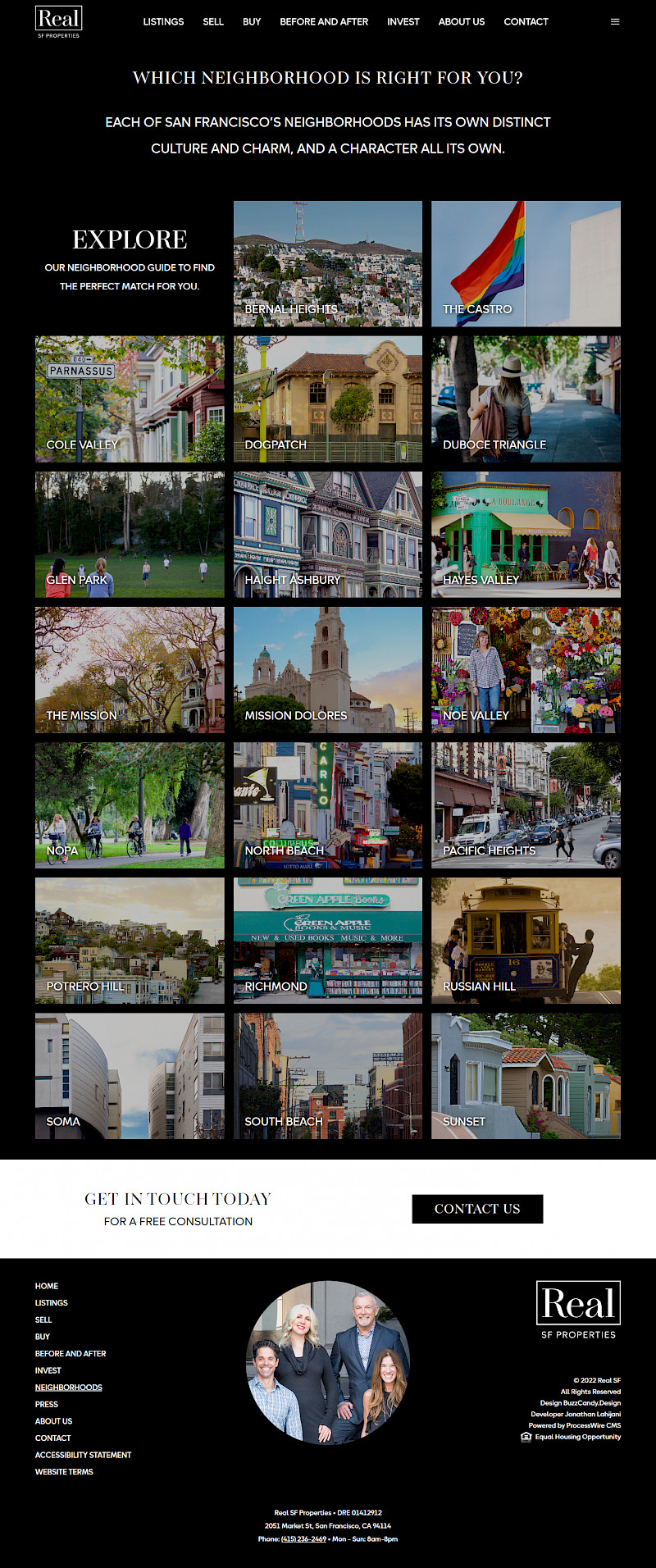Select the LISTINGS menu item
The height and width of the screenshot is (1568, 656).
(163, 22)
